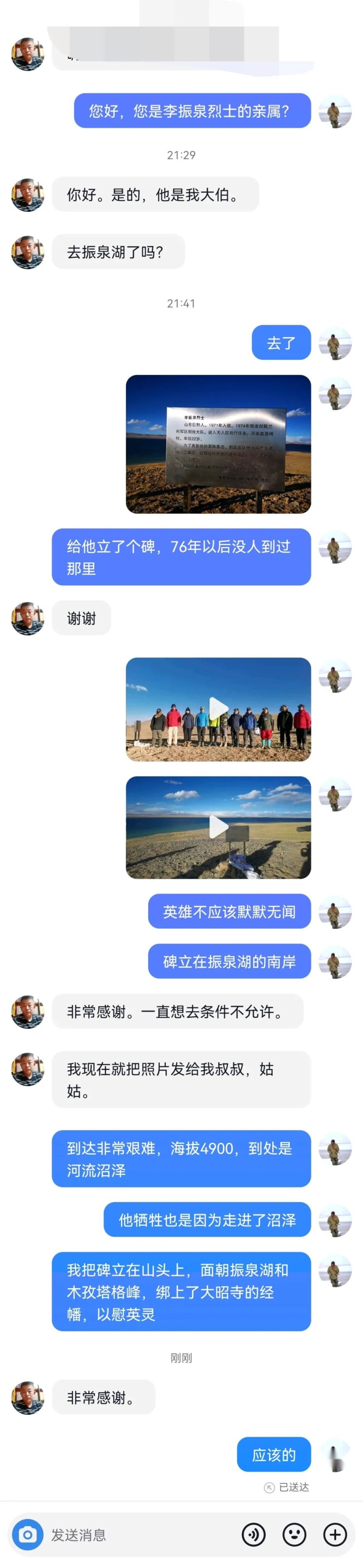Open contact's avatar beside 谢谢 message

coord(28,618)
